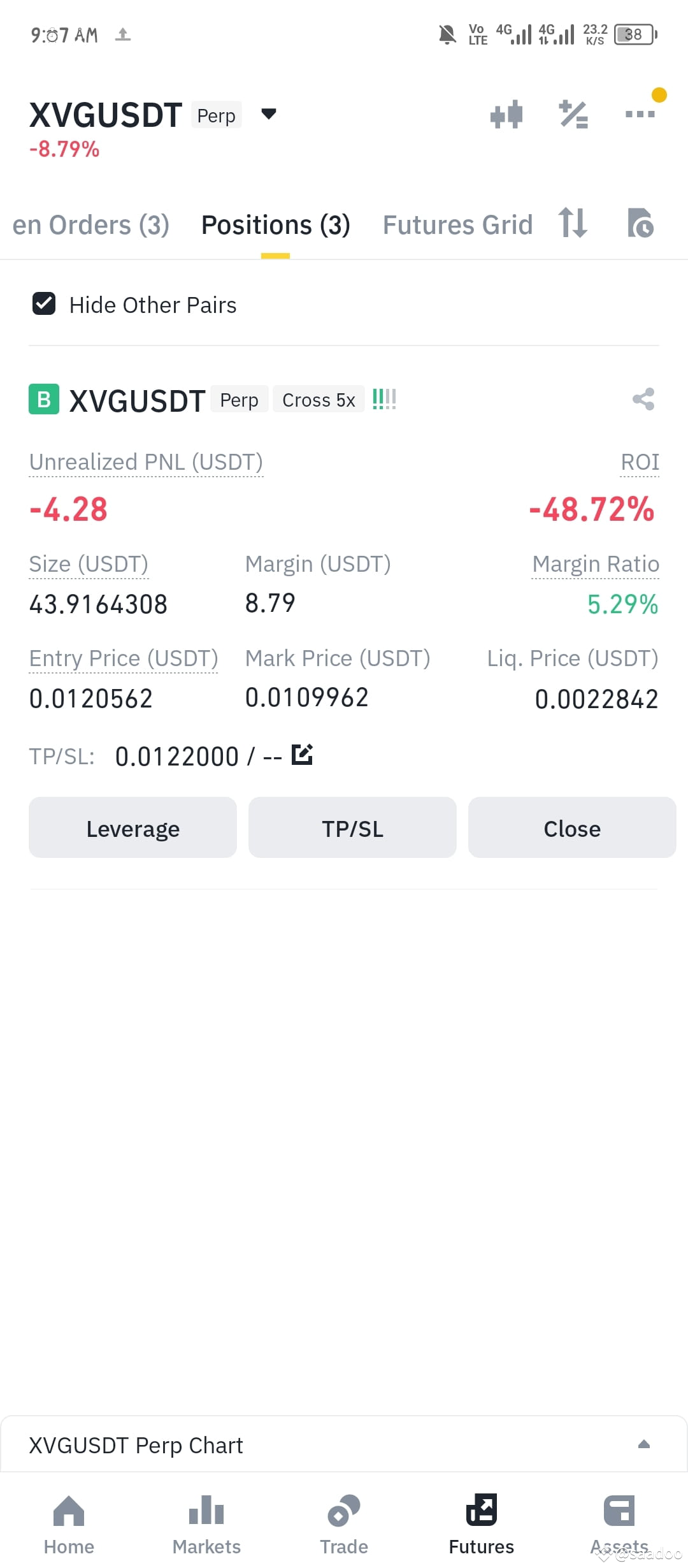Open the XVGUSDT pair selector dropdown
The image size is (688, 1568).
(269, 115)
